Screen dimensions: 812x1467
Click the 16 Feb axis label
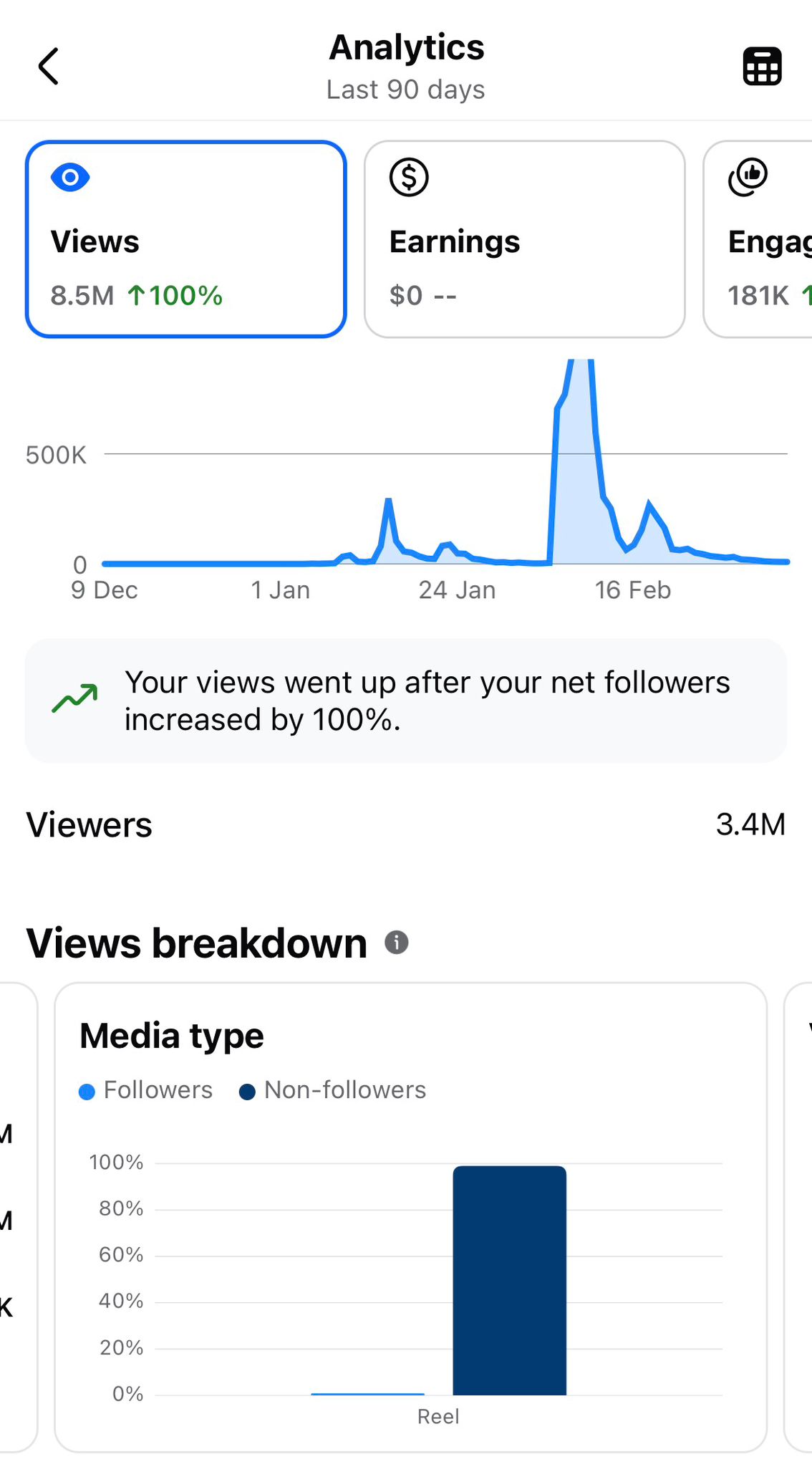coord(636,590)
